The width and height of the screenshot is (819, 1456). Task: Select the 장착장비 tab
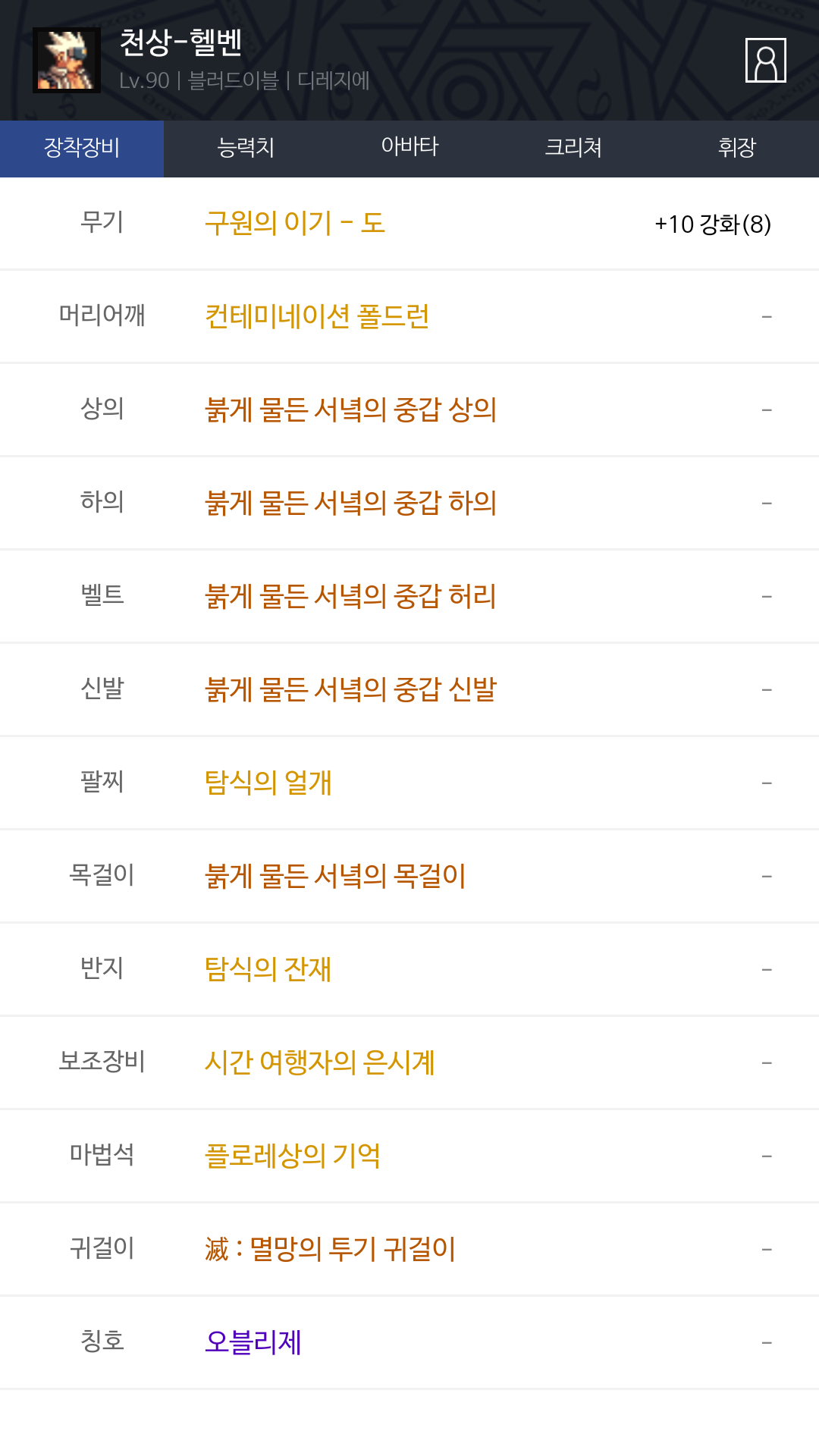coord(82,148)
